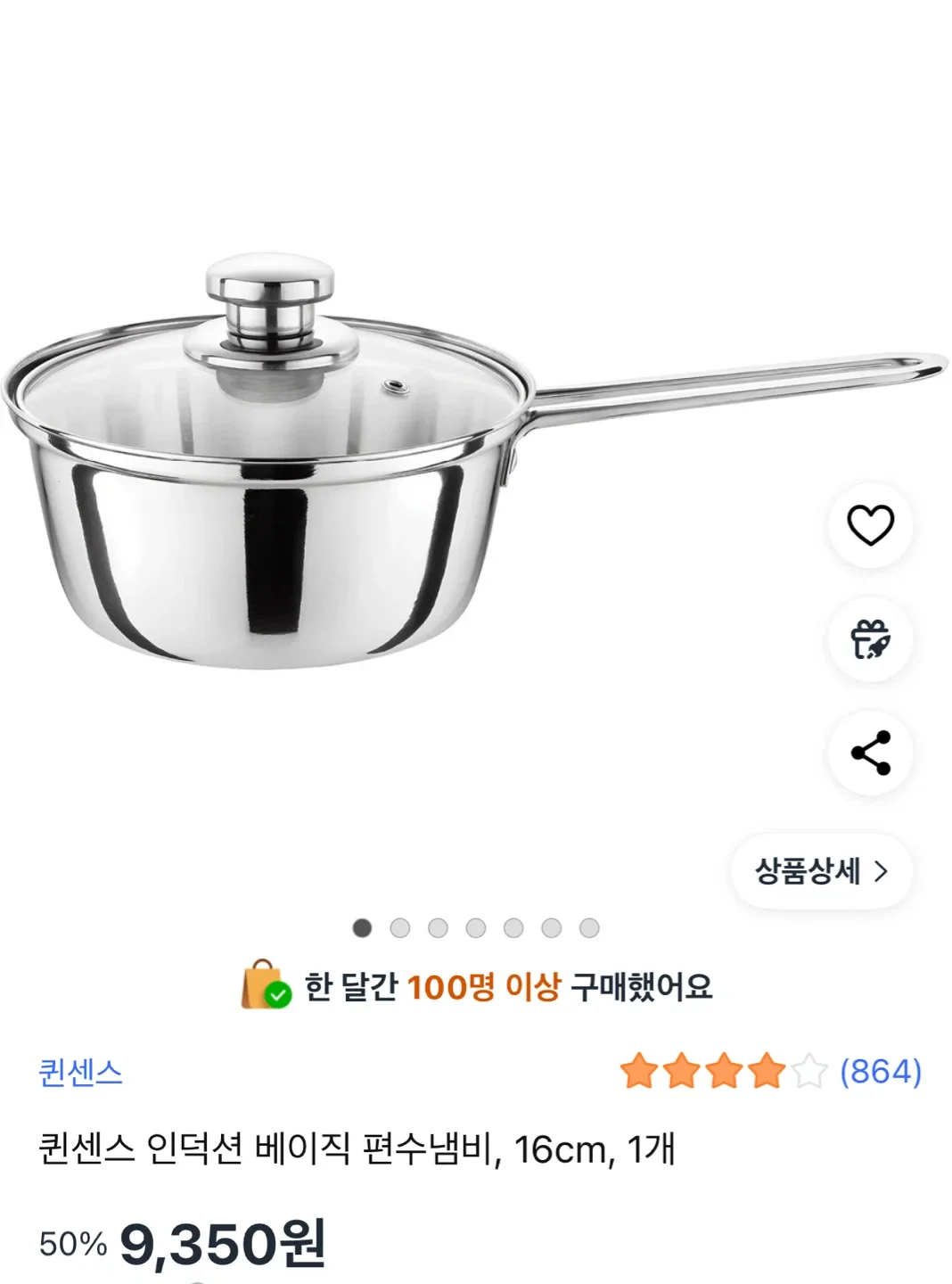Tap the gift icon button
Viewport: 952px width, 1284px height.
point(870,639)
